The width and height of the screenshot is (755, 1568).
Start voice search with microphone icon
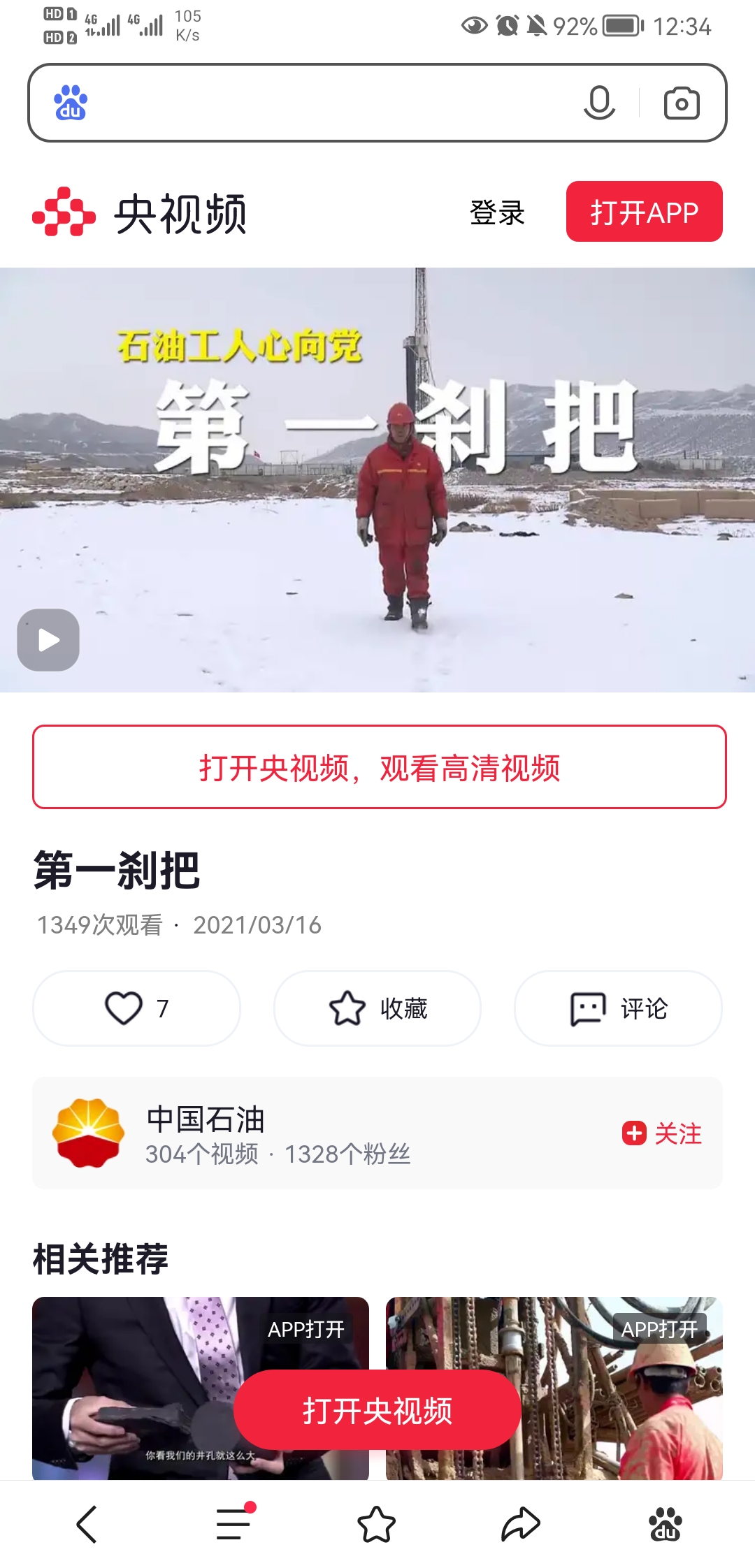pyautogui.click(x=599, y=103)
